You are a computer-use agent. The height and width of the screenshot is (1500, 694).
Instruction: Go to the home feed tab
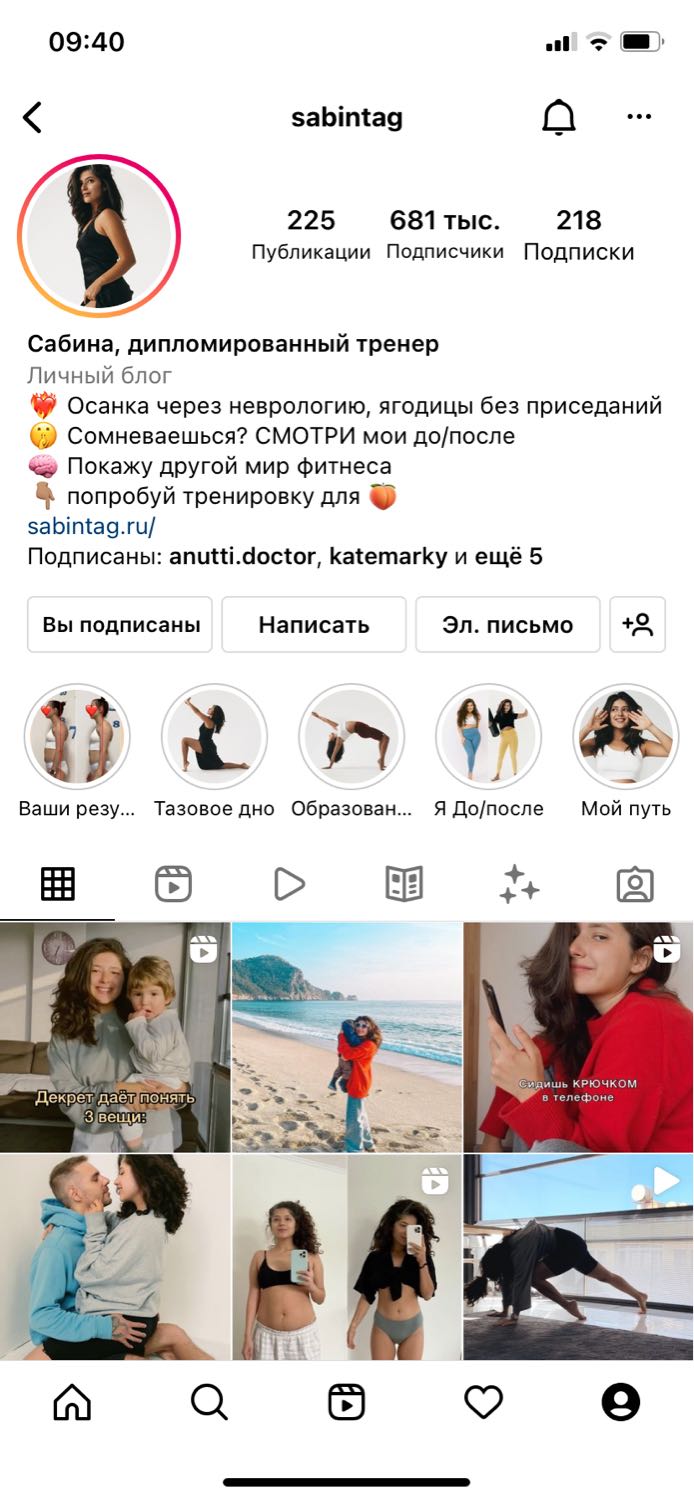[72, 1403]
